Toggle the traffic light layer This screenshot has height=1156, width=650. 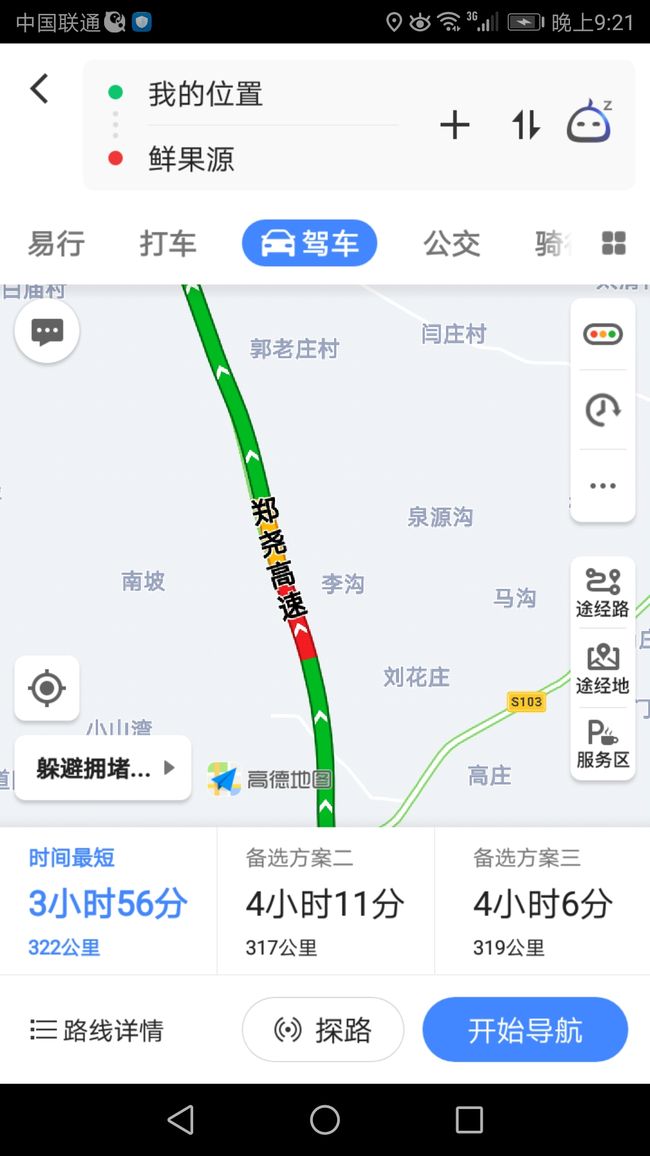pyautogui.click(x=603, y=335)
